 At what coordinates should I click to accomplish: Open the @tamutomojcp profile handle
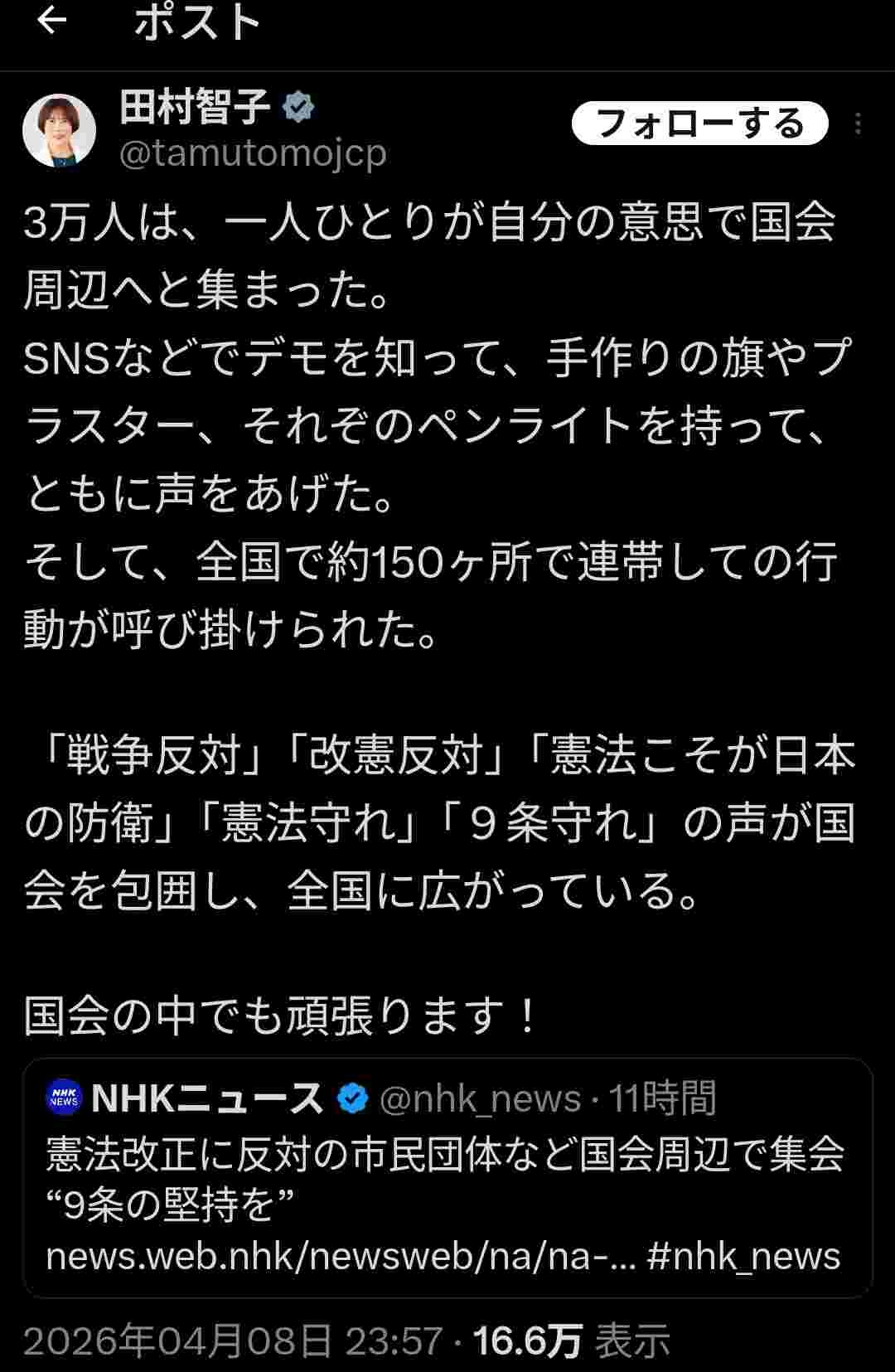254,153
